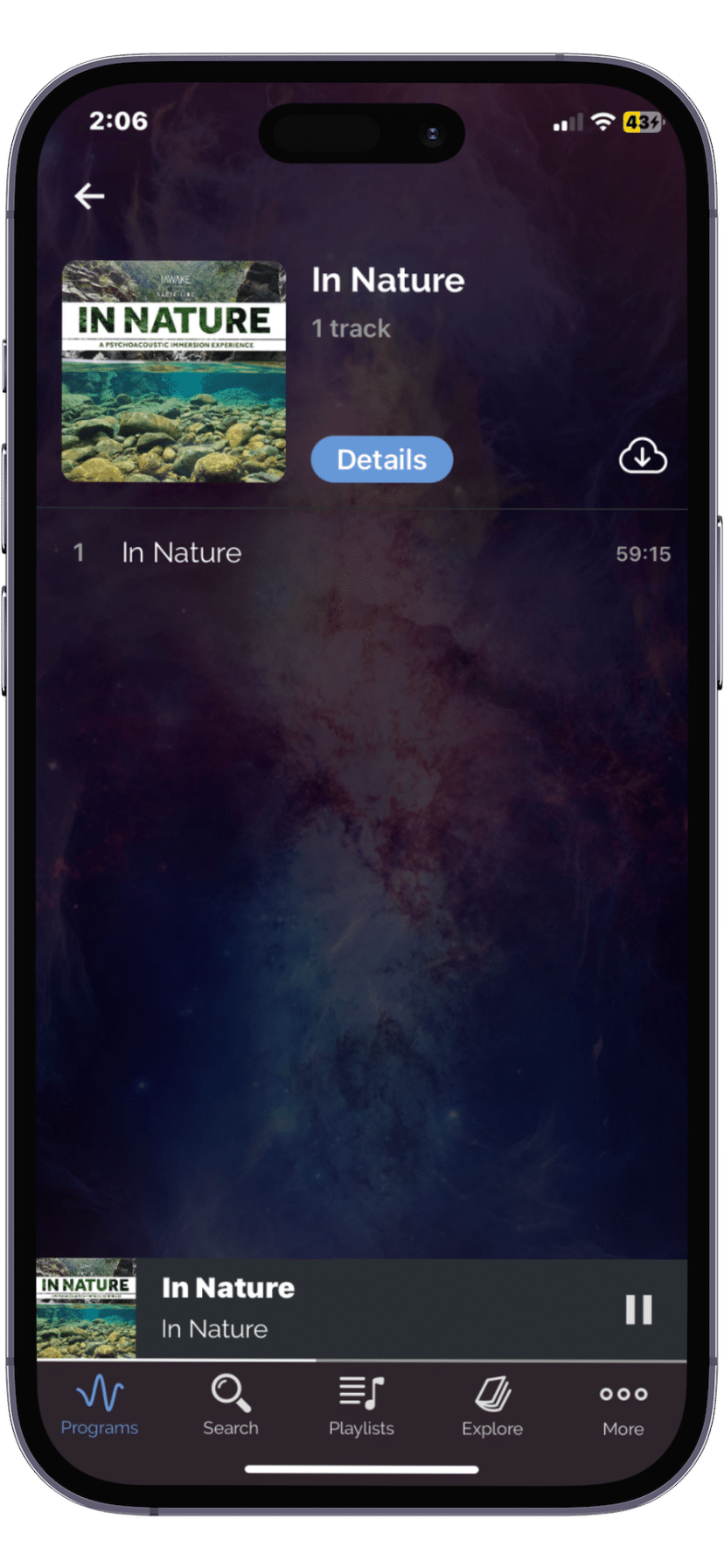Open the Details button

(382, 459)
